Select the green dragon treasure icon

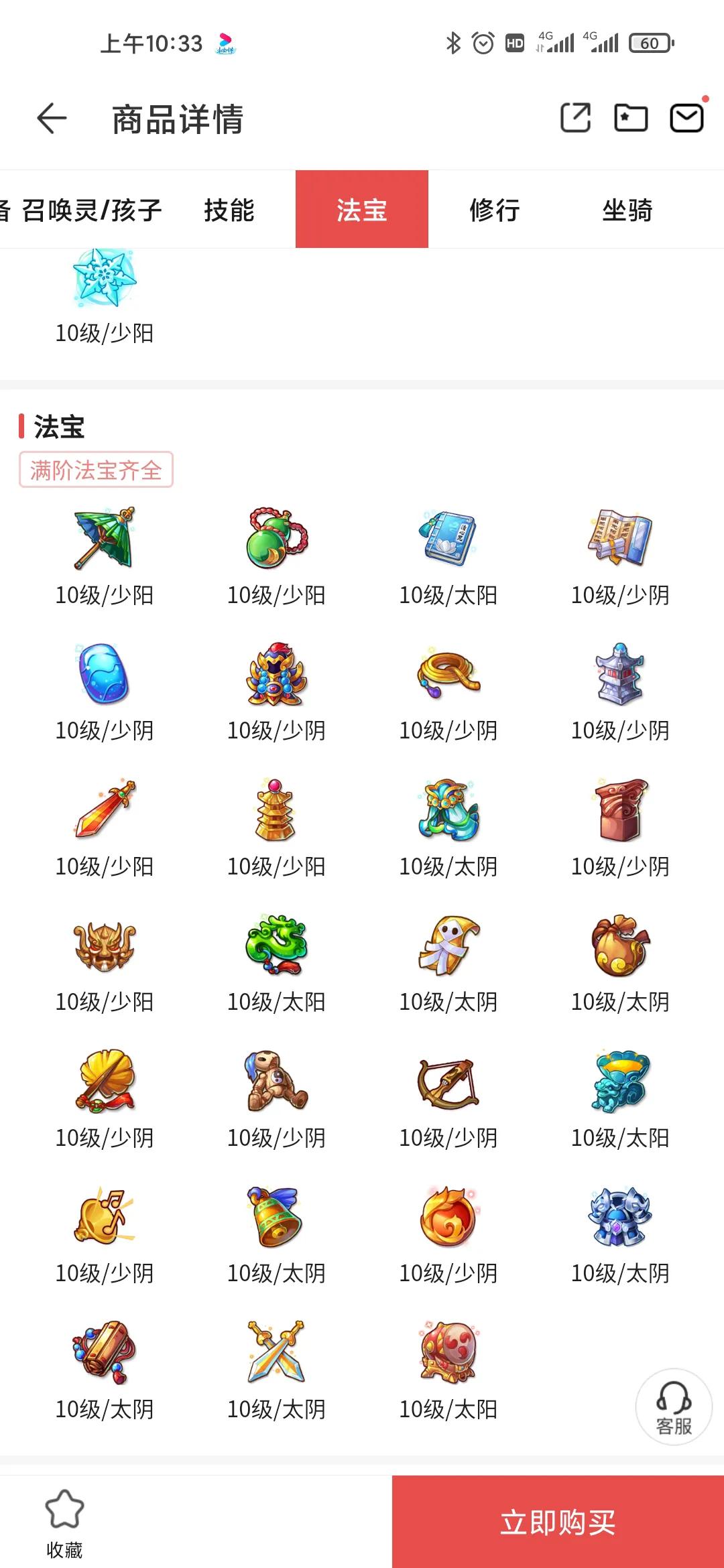tap(277, 947)
